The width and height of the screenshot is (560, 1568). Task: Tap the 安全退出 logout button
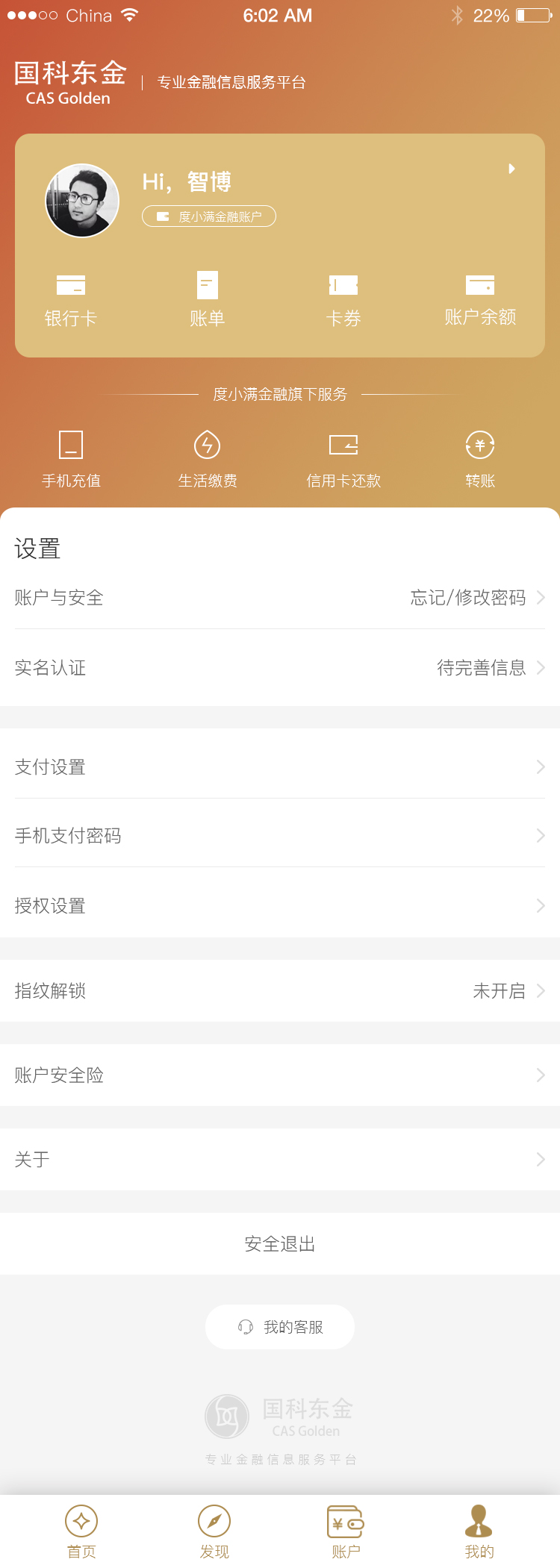[280, 1244]
